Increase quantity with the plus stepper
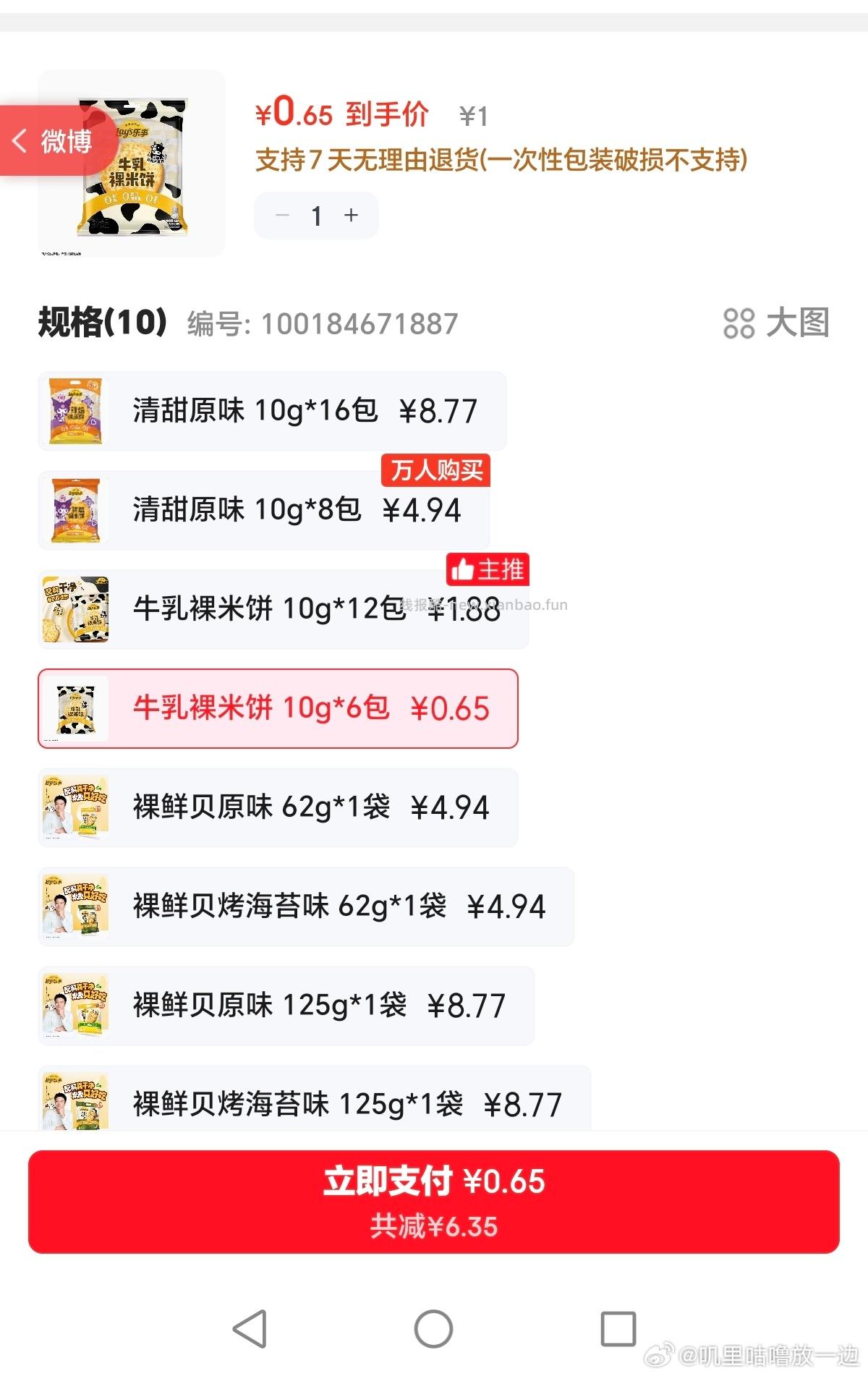The width and height of the screenshot is (868, 1376). (x=351, y=215)
